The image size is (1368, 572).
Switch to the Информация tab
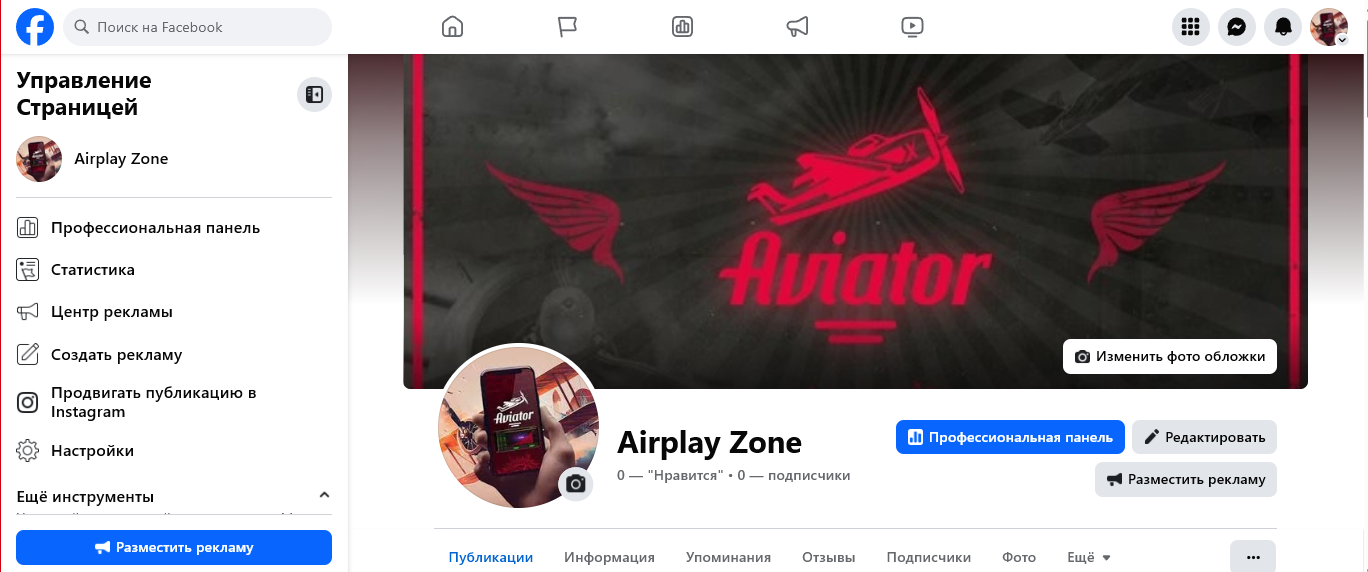point(609,557)
